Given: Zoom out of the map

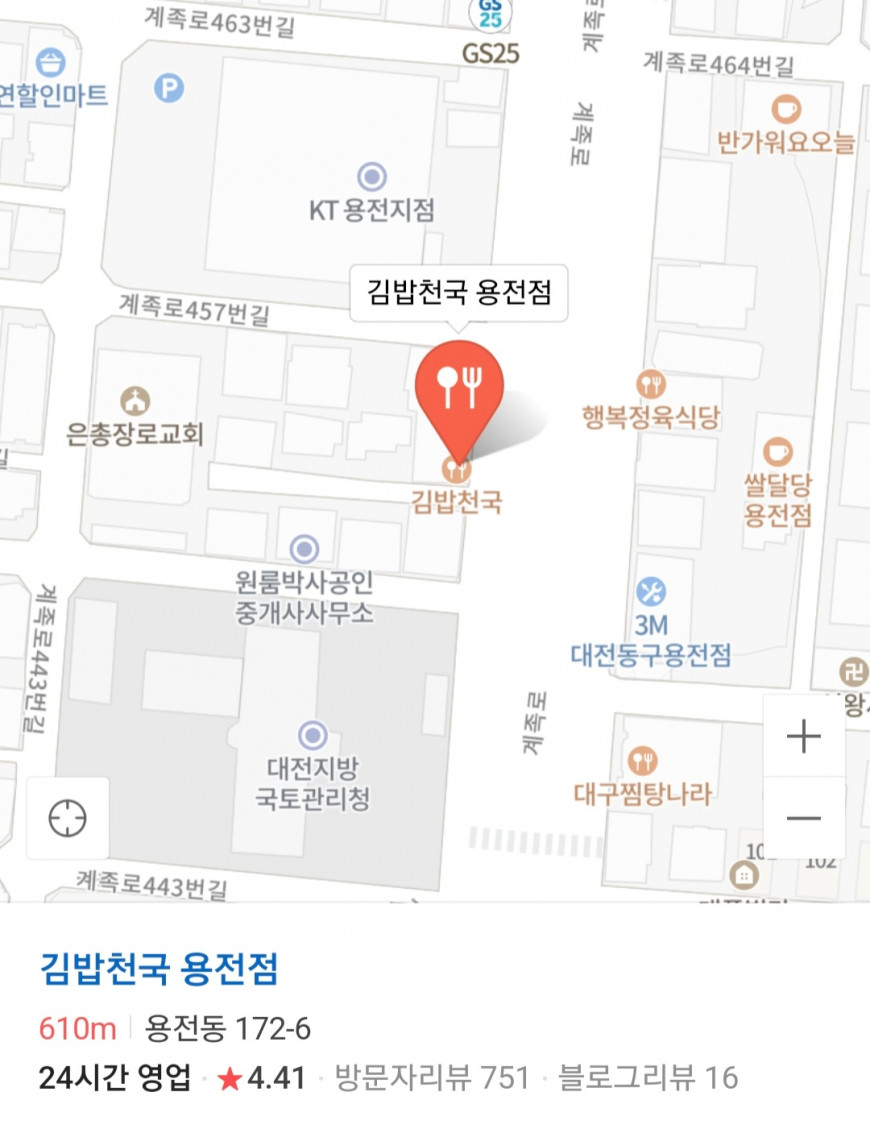Looking at the screenshot, I should pyautogui.click(x=803, y=819).
